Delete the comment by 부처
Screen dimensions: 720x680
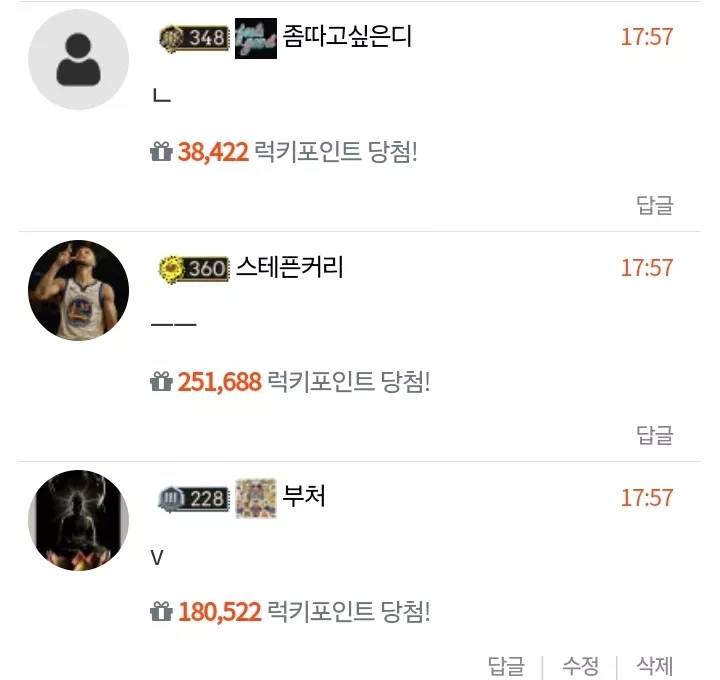click(x=655, y=665)
